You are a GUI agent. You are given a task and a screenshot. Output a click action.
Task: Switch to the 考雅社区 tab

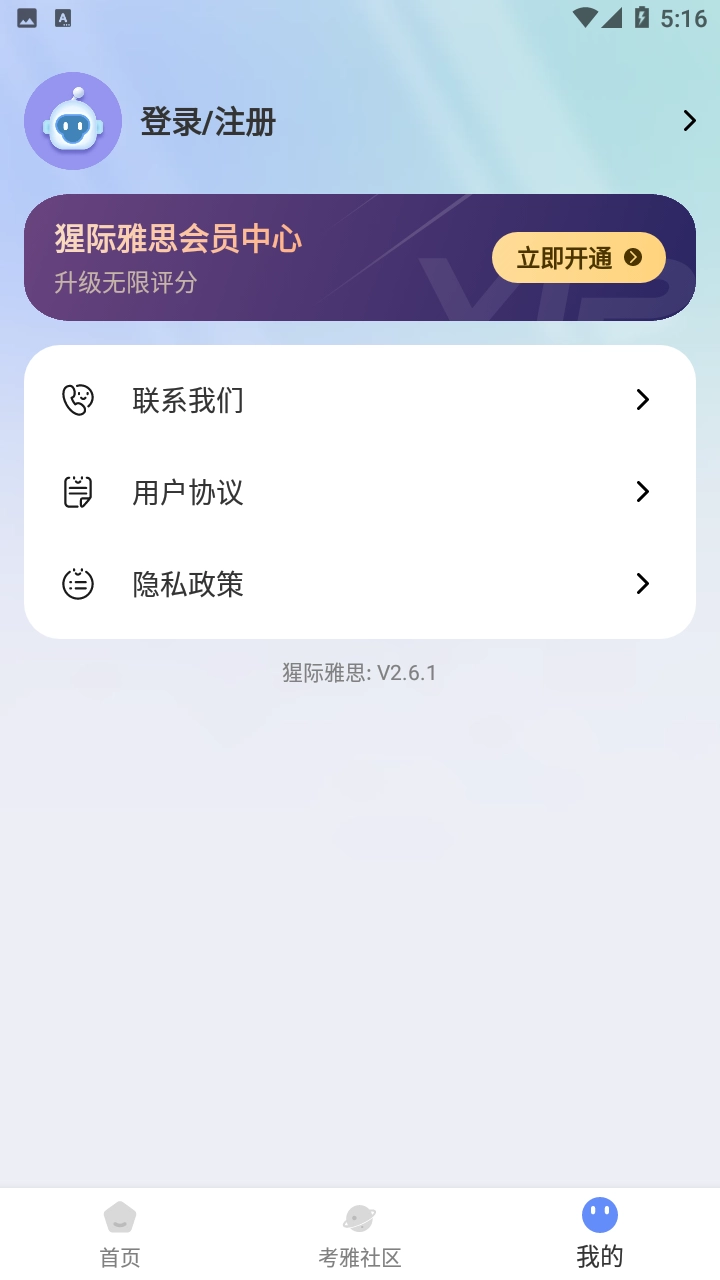[360, 1234]
